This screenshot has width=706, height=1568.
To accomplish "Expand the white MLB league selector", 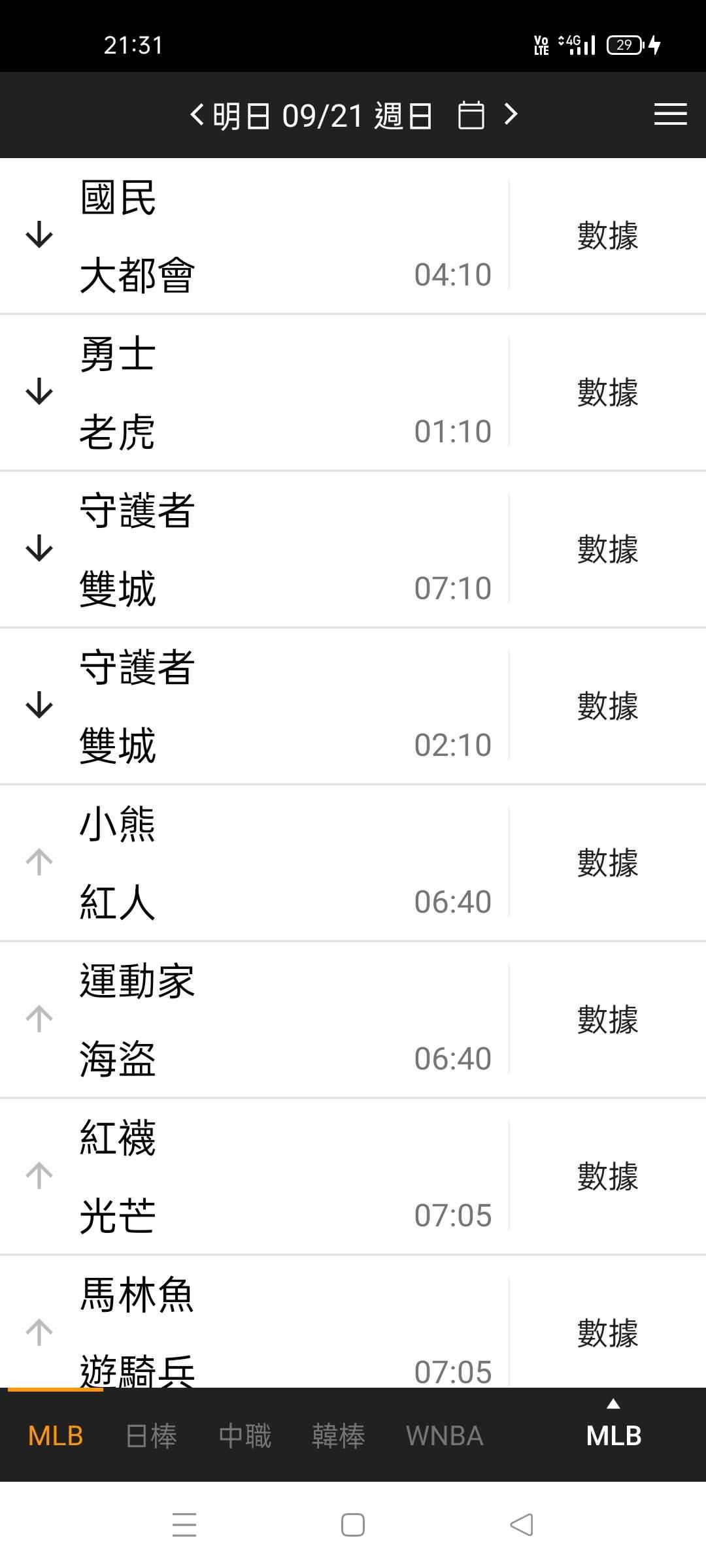I will click(613, 1428).
